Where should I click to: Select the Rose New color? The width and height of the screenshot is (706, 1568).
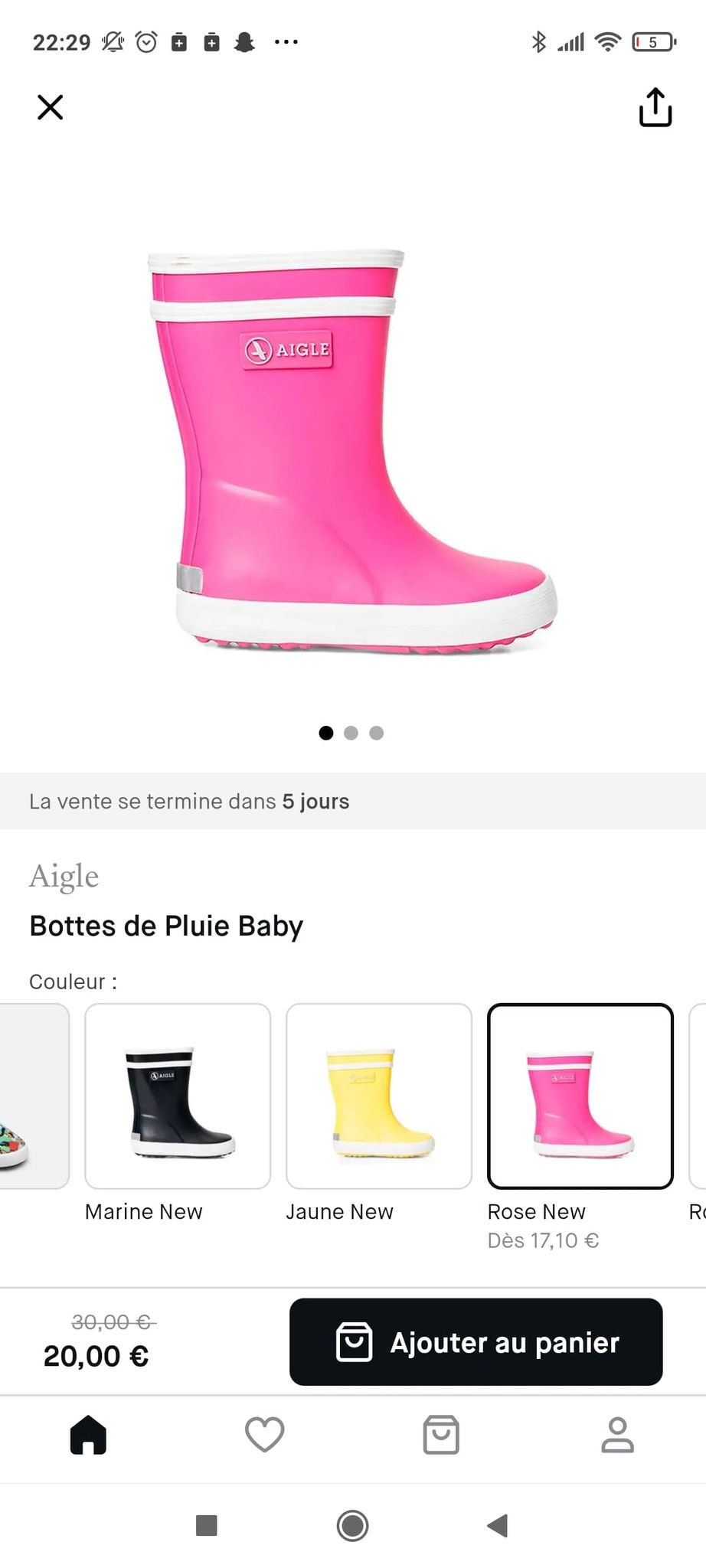[580, 1096]
